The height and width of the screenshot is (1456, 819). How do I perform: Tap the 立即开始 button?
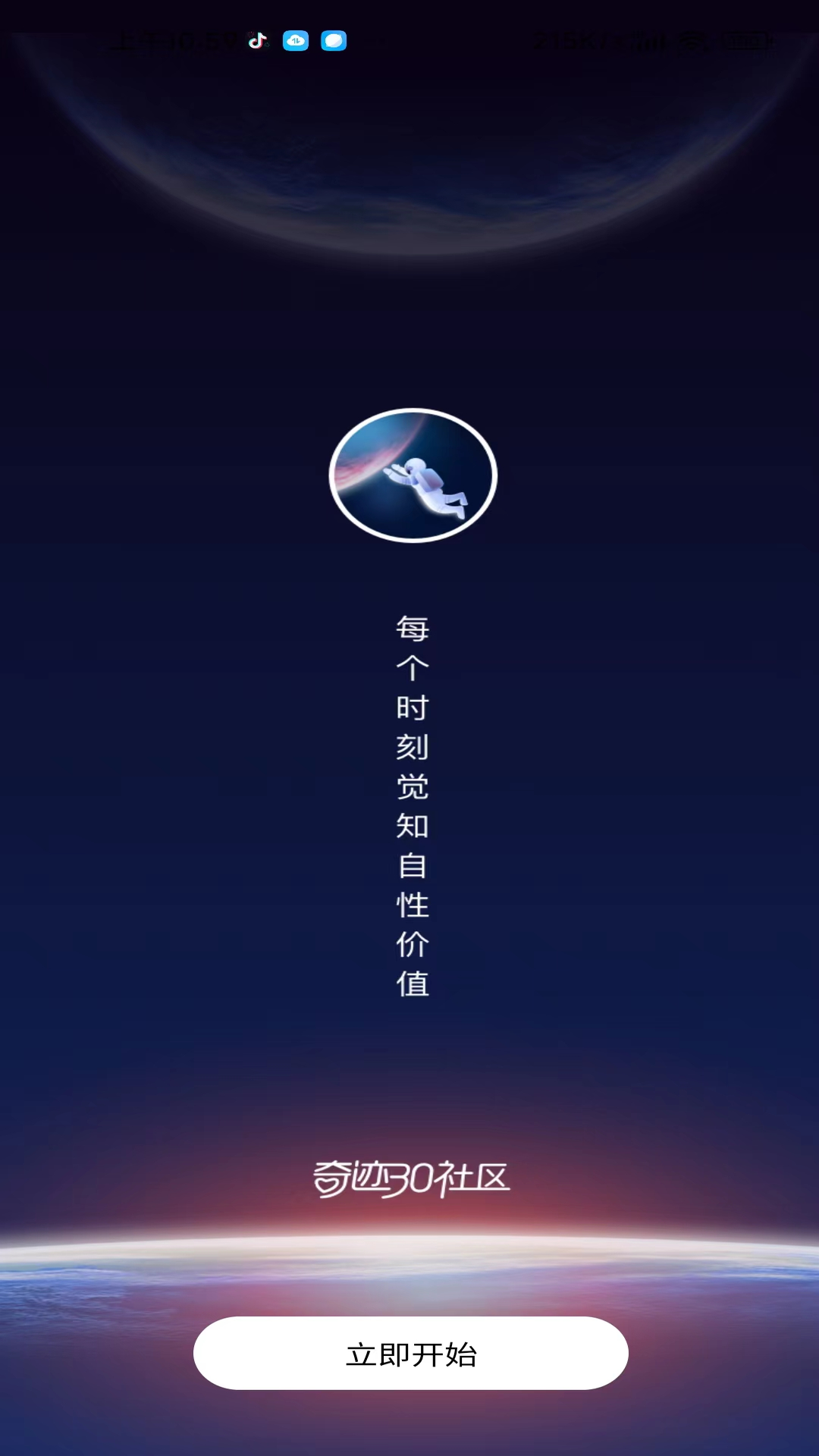(x=410, y=1354)
